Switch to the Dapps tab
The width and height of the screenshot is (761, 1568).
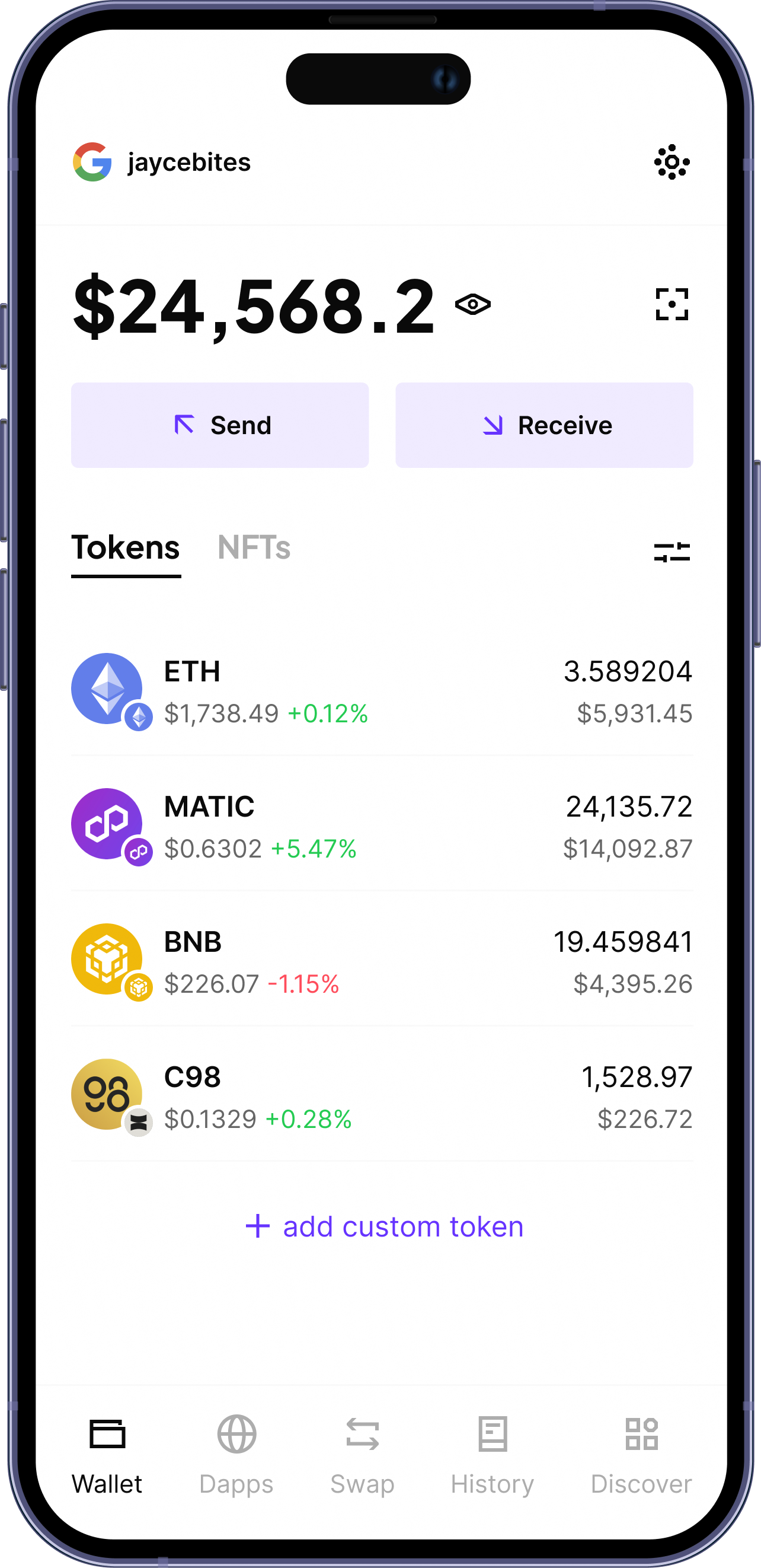click(x=236, y=1455)
